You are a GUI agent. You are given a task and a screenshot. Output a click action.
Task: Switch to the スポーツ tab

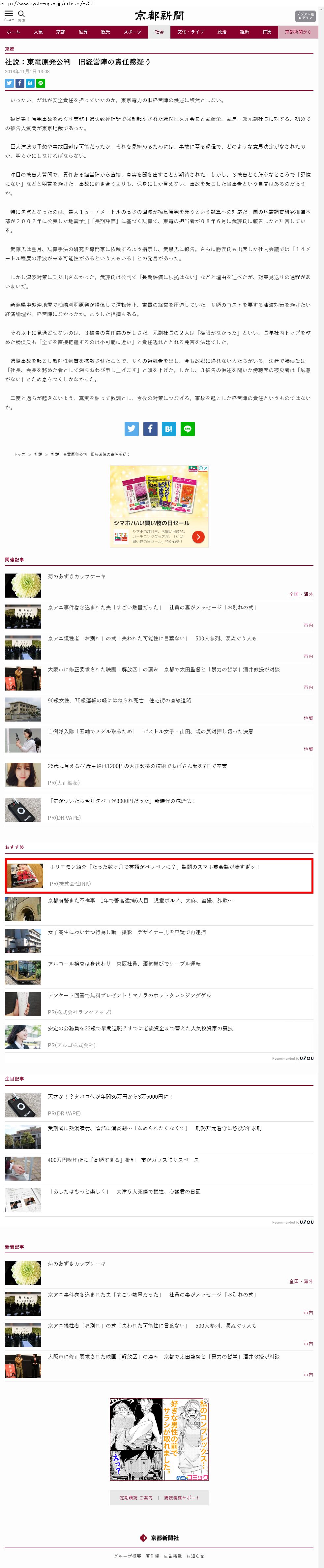132,32
